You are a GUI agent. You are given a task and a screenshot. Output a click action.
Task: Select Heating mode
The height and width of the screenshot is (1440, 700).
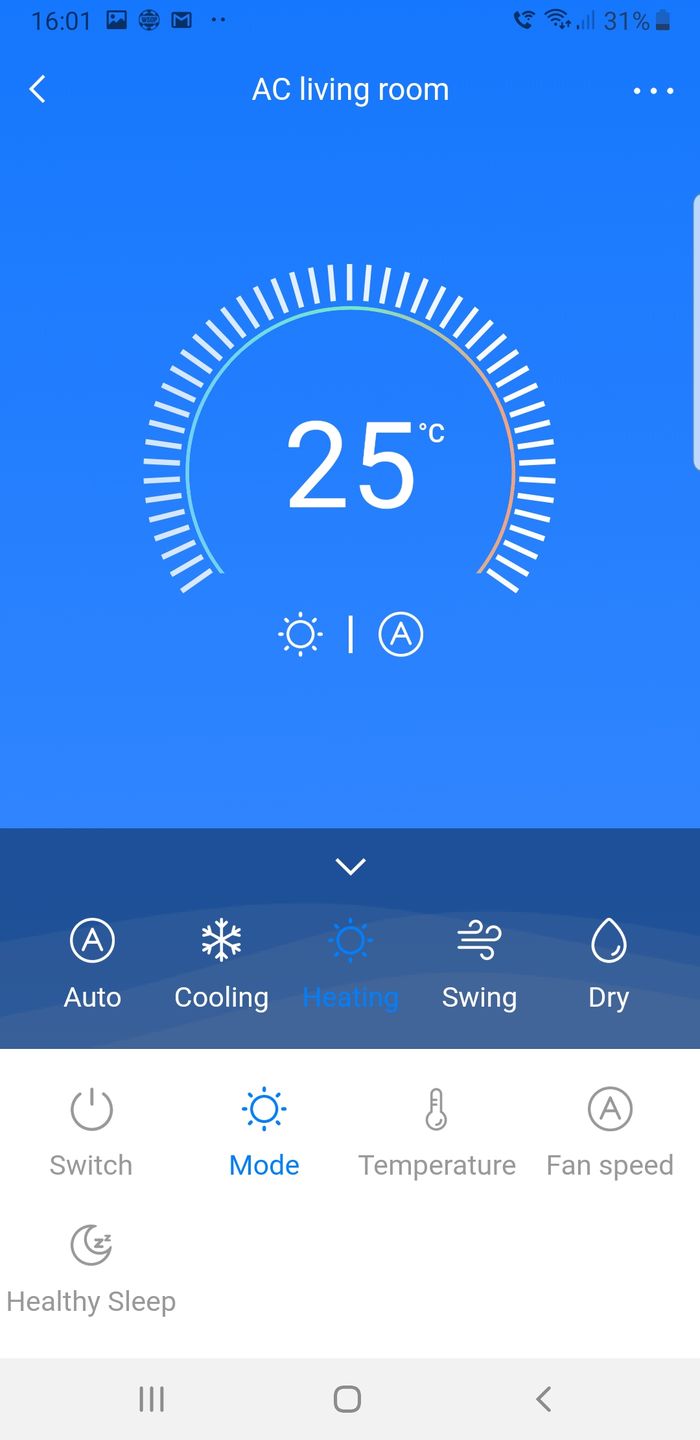tap(350, 963)
